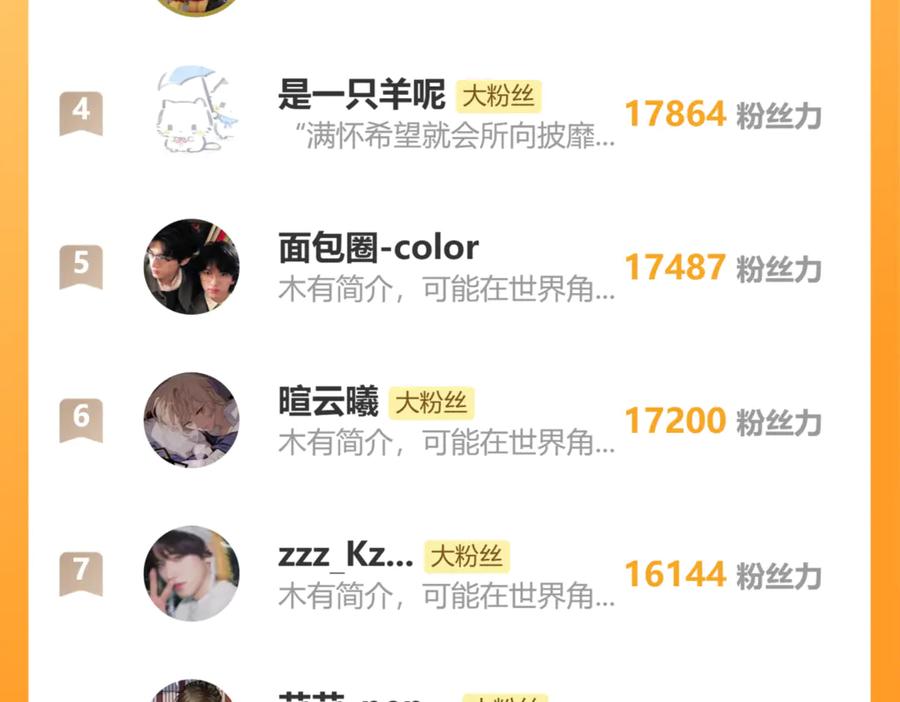Open 面包圈-color's ranking entry
This screenshot has width=900, height=702.
(x=449, y=266)
